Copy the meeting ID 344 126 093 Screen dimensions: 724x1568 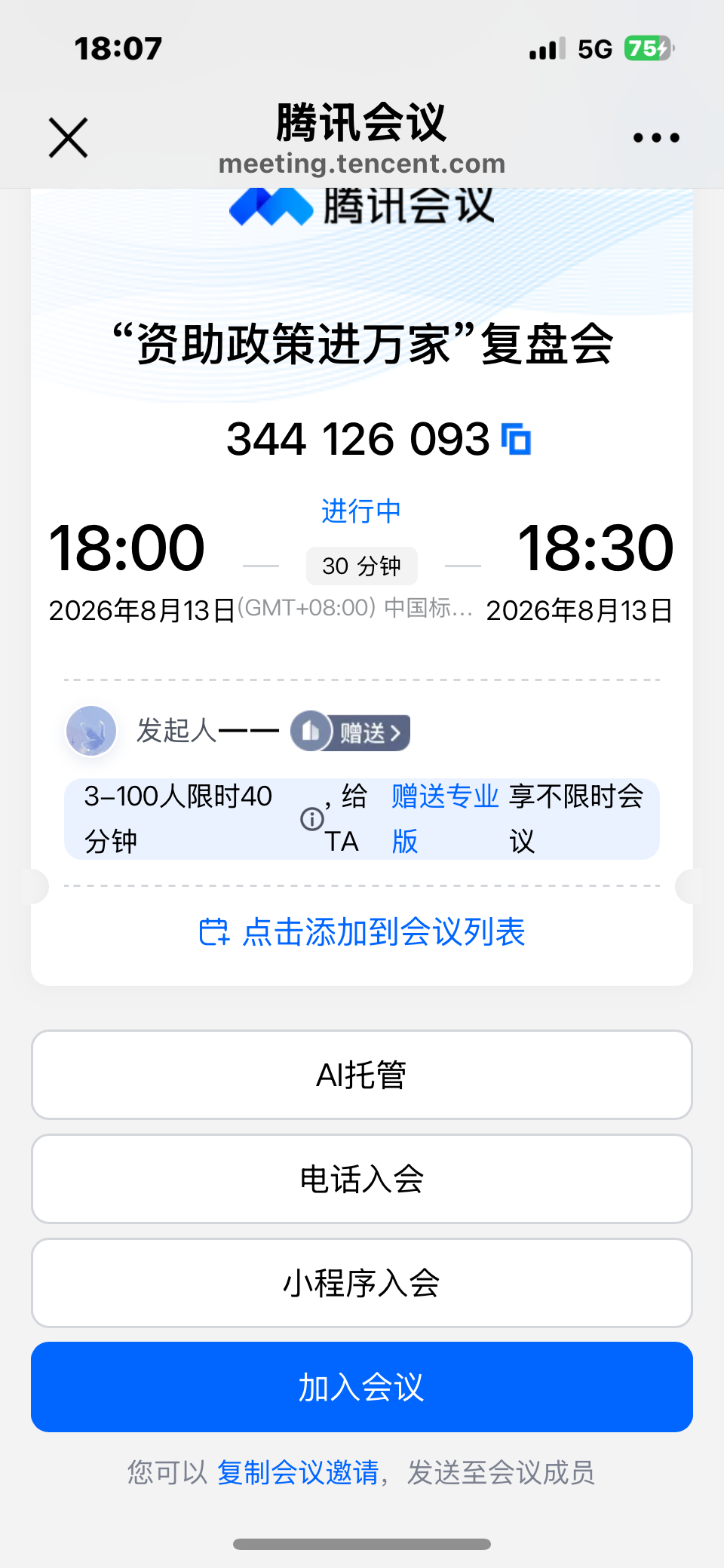(517, 440)
